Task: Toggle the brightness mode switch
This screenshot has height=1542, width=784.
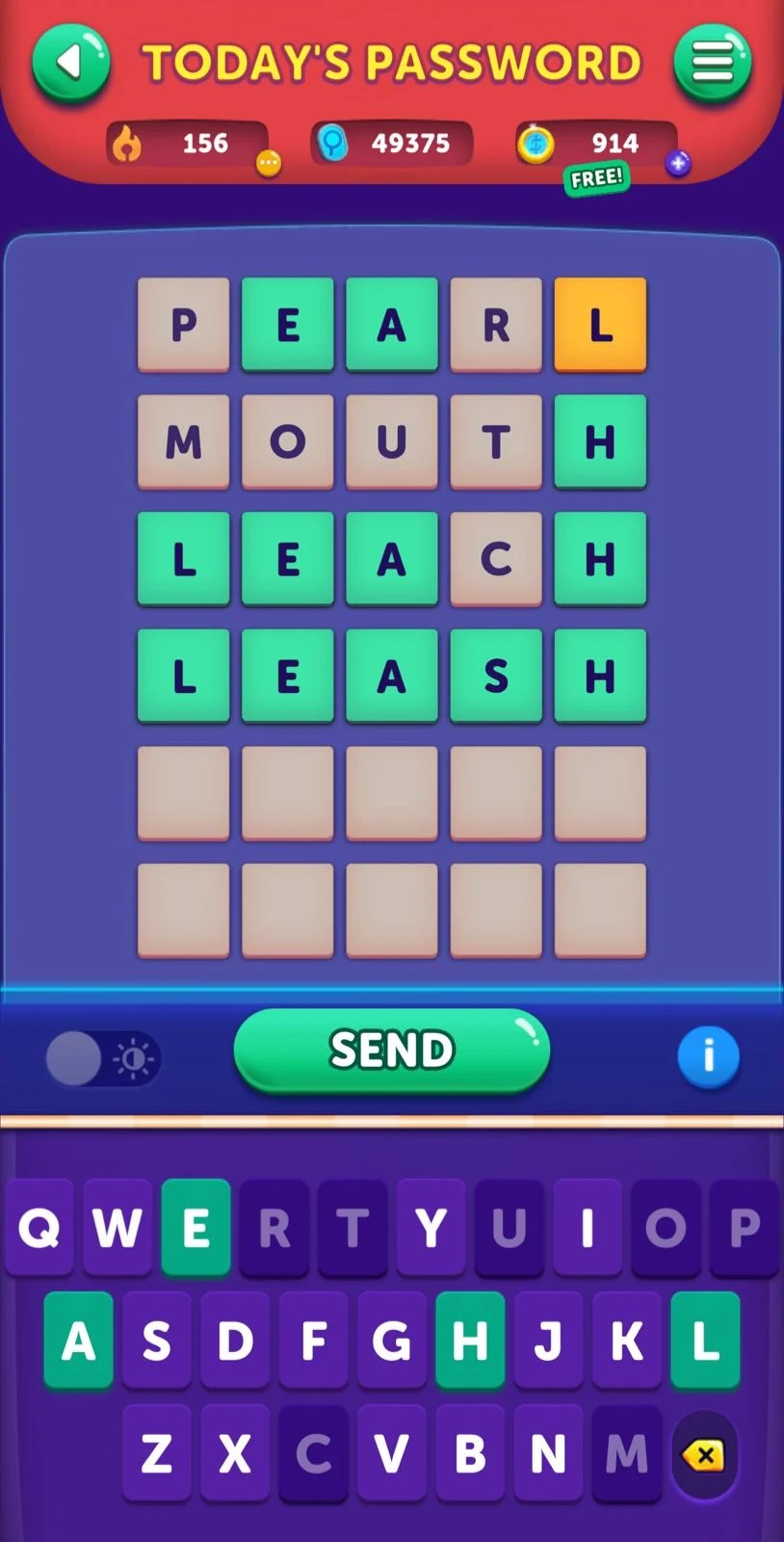Action: pos(102,1058)
